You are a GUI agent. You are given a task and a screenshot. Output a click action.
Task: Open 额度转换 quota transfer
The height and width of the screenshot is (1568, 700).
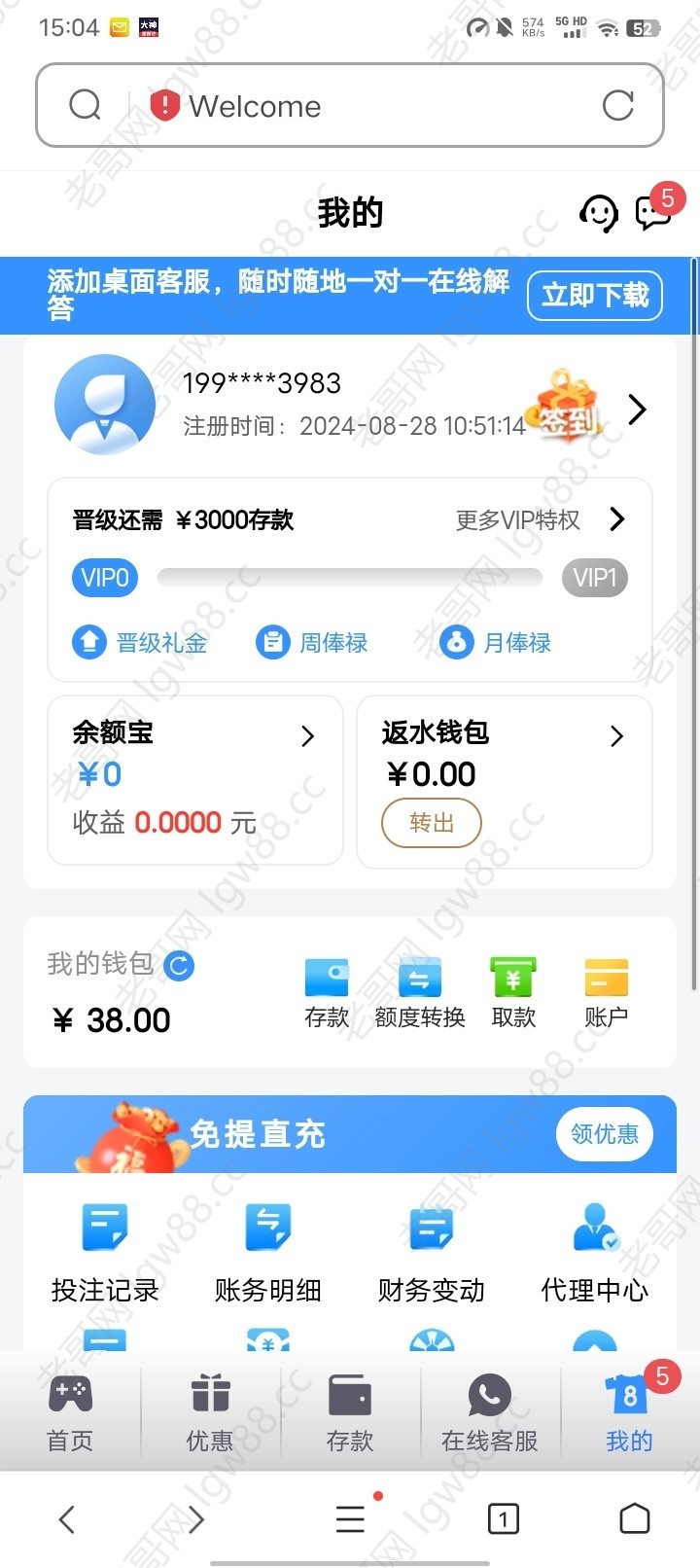(x=420, y=992)
